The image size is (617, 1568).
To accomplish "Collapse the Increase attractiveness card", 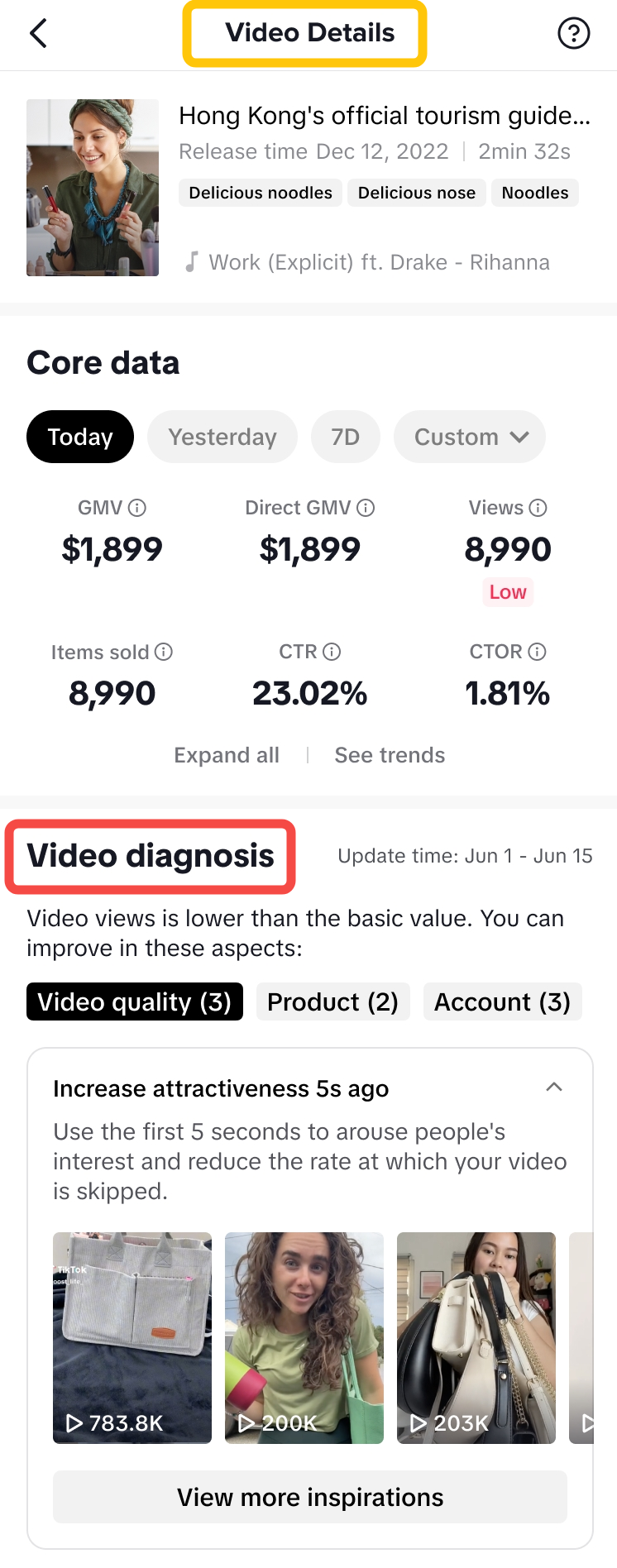I will pos(554,1088).
